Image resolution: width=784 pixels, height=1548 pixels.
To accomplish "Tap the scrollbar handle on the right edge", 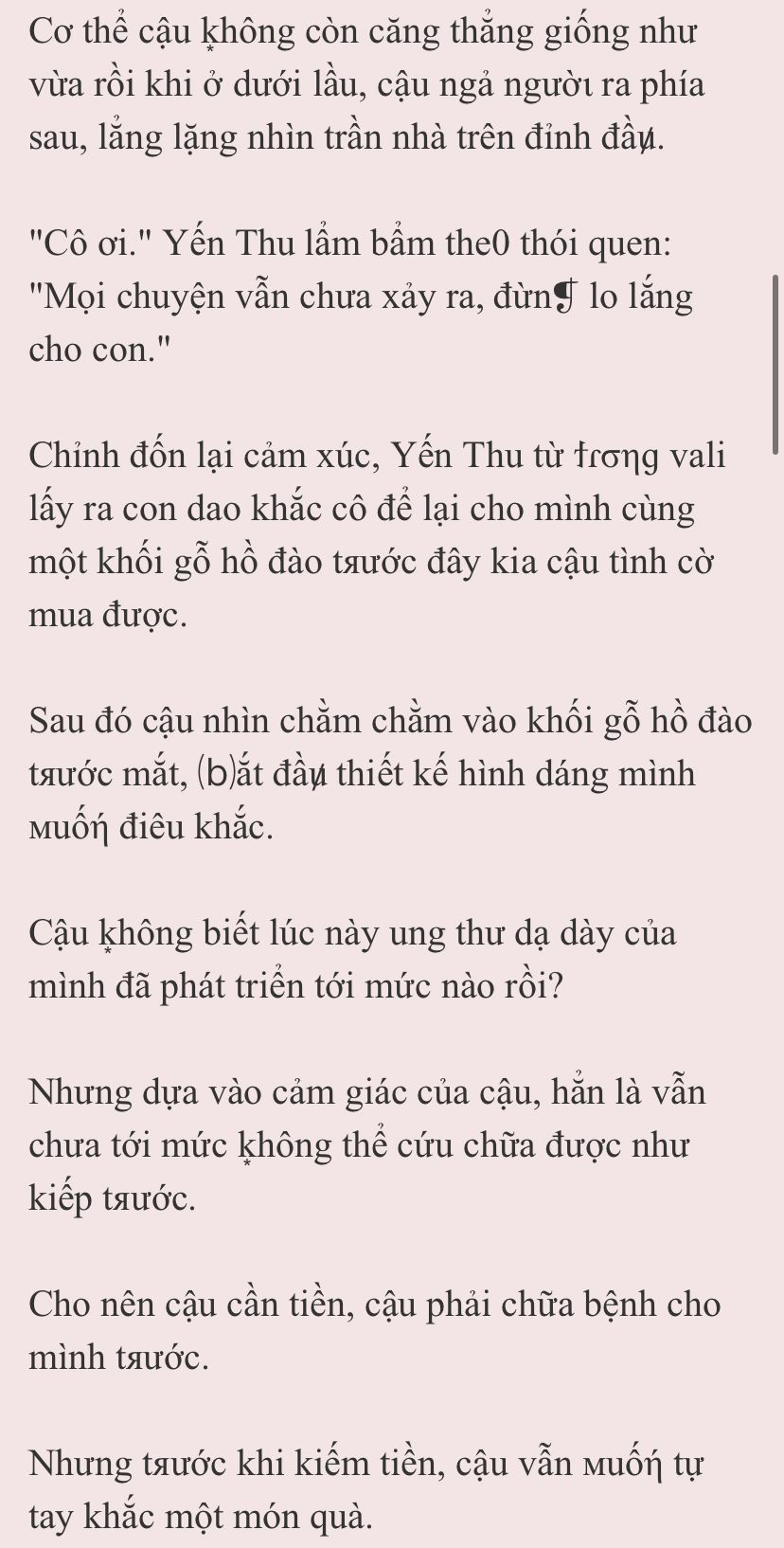I will point(776,365).
